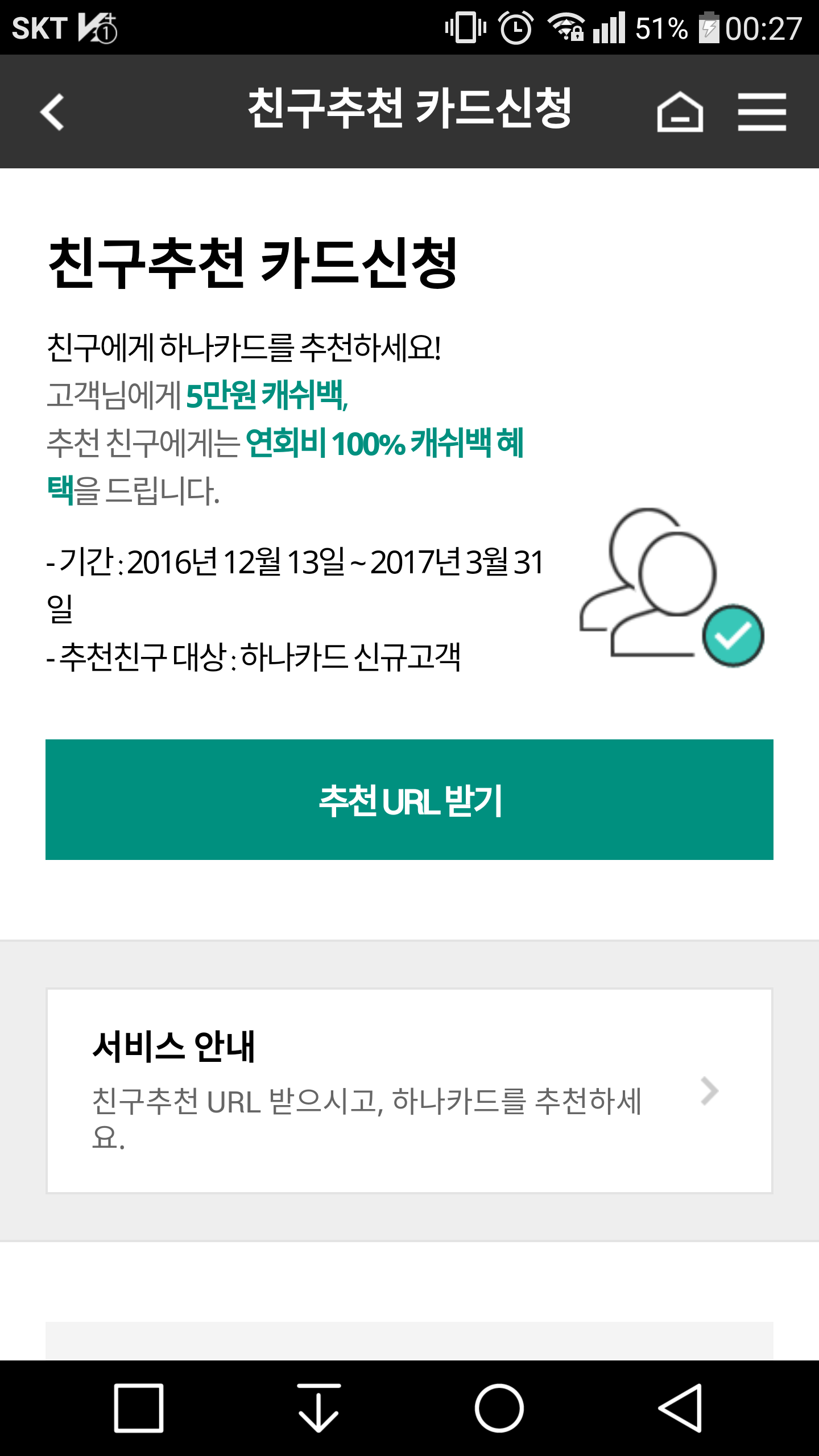Open the 서비스 안내 card

pos(409,1091)
